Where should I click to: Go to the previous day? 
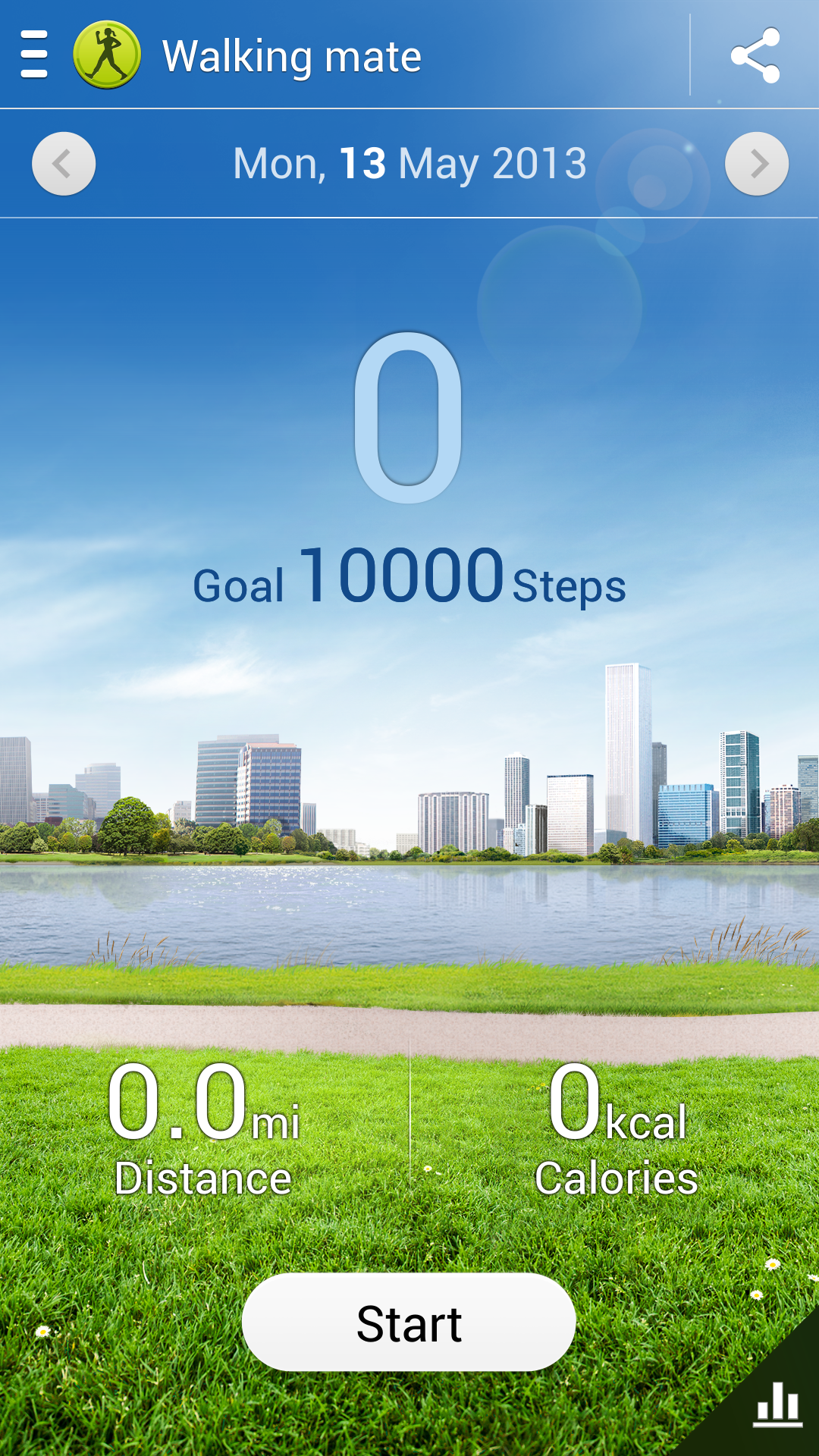pos(64,164)
